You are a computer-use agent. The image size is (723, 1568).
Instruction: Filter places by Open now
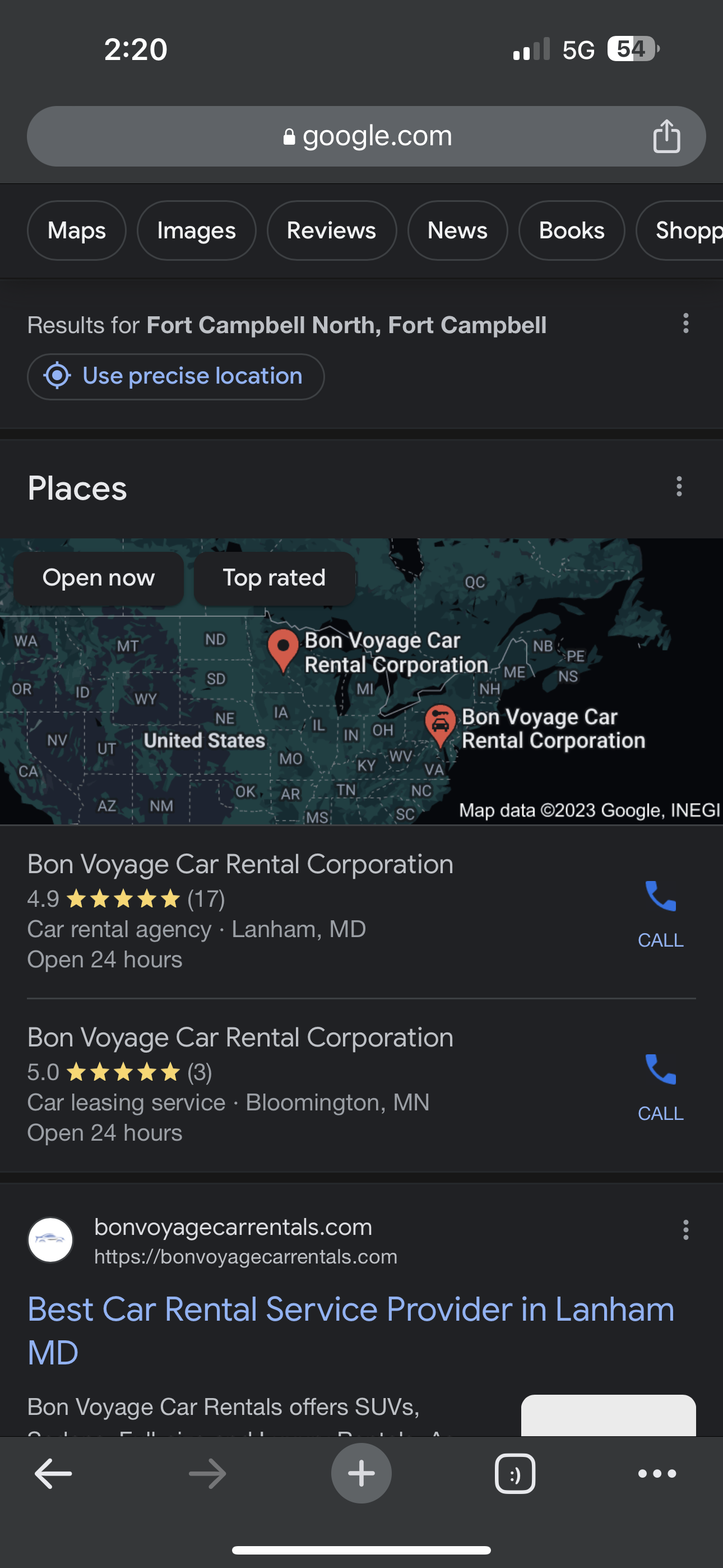click(99, 578)
